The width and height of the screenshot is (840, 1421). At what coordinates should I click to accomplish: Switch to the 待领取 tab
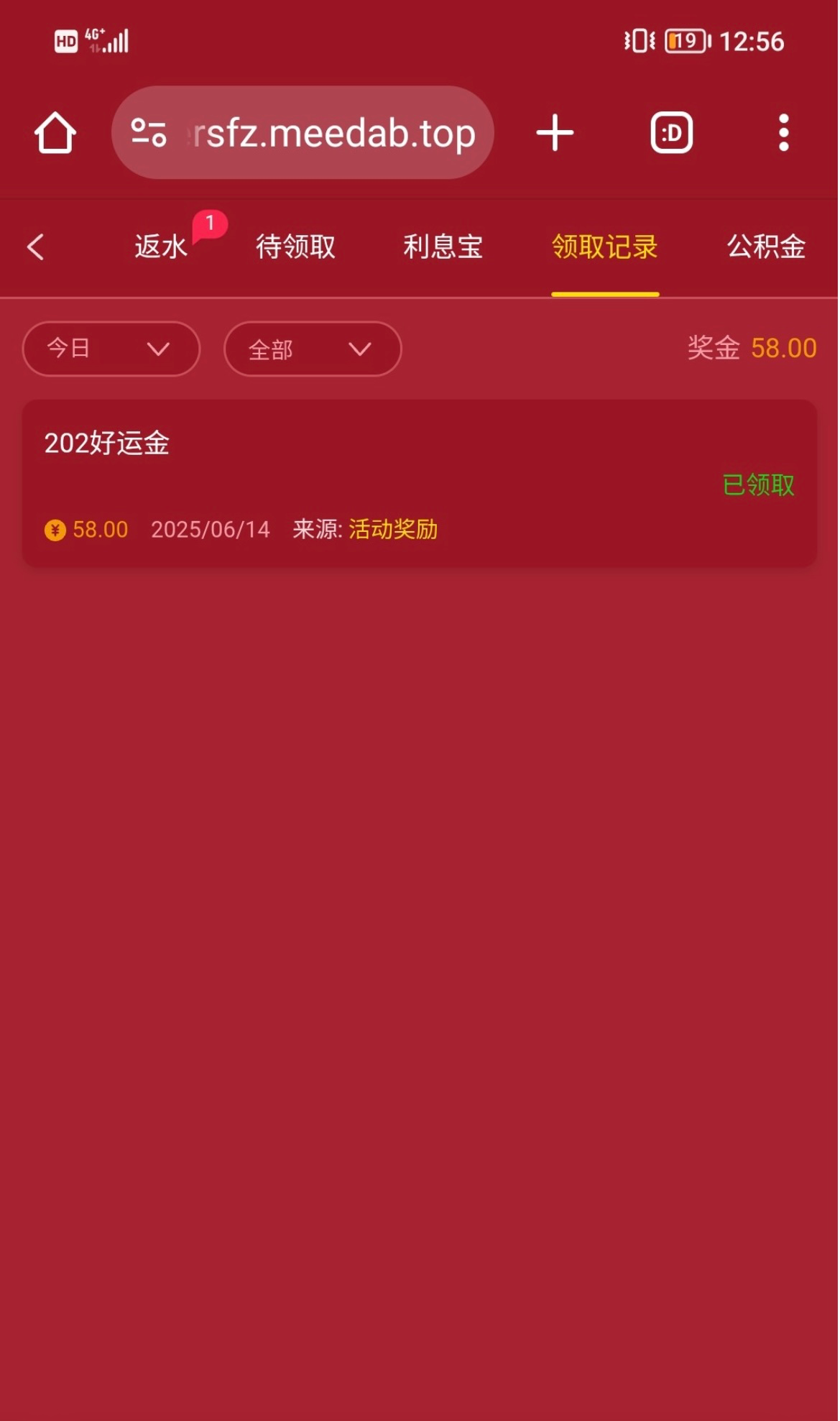click(x=295, y=247)
